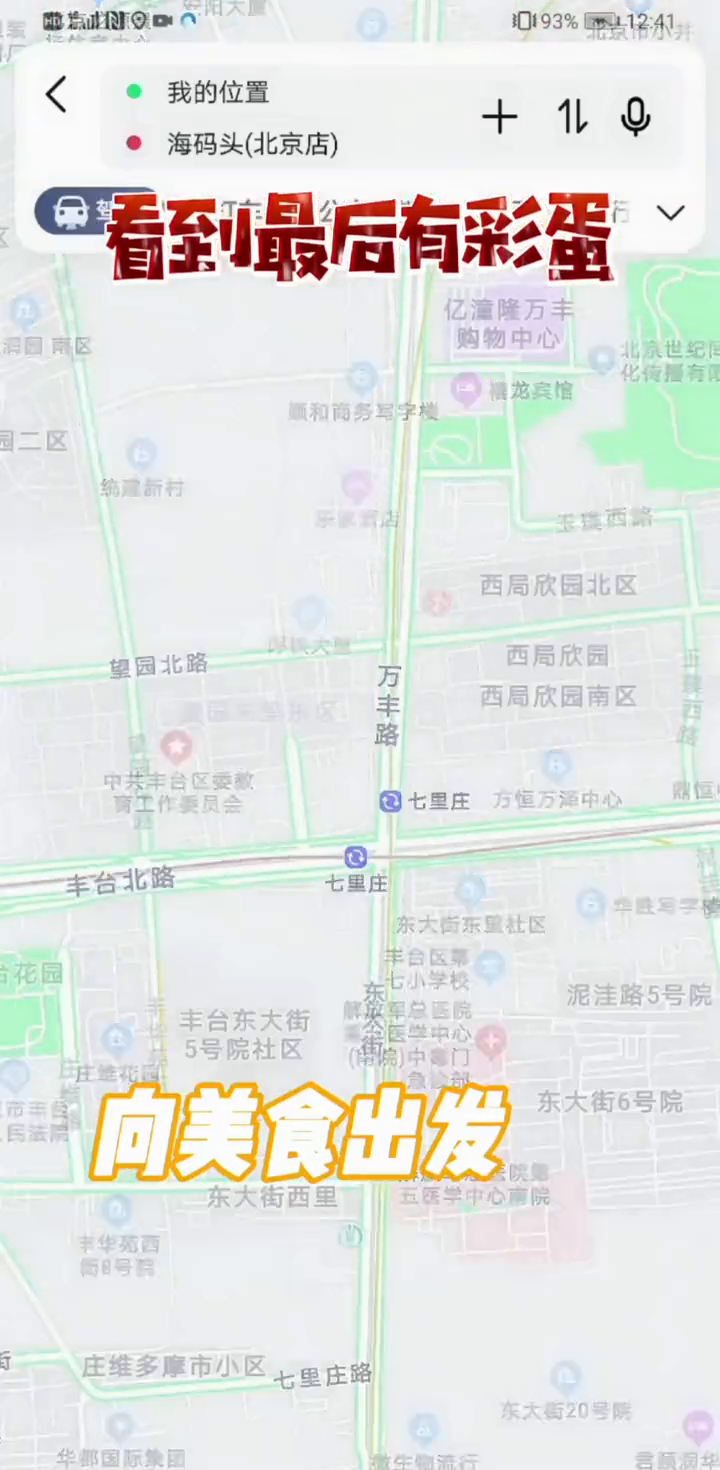The height and width of the screenshot is (1470, 720).
Task: Add a waypoint with the plus icon
Action: [500, 118]
